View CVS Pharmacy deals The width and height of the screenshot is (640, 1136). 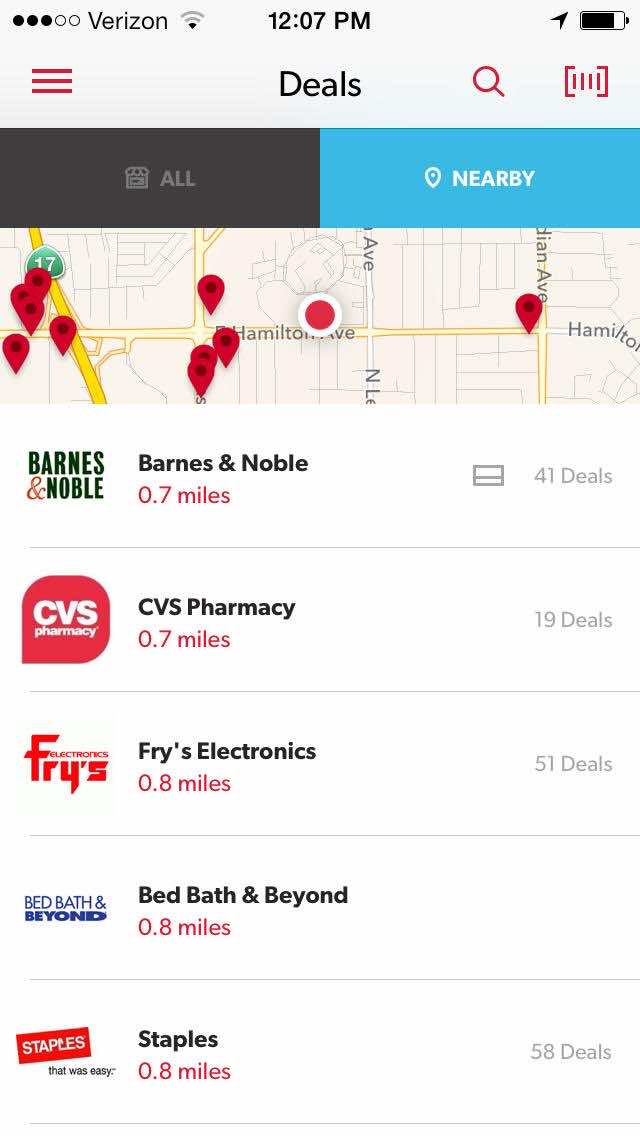(x=320, y=621)
